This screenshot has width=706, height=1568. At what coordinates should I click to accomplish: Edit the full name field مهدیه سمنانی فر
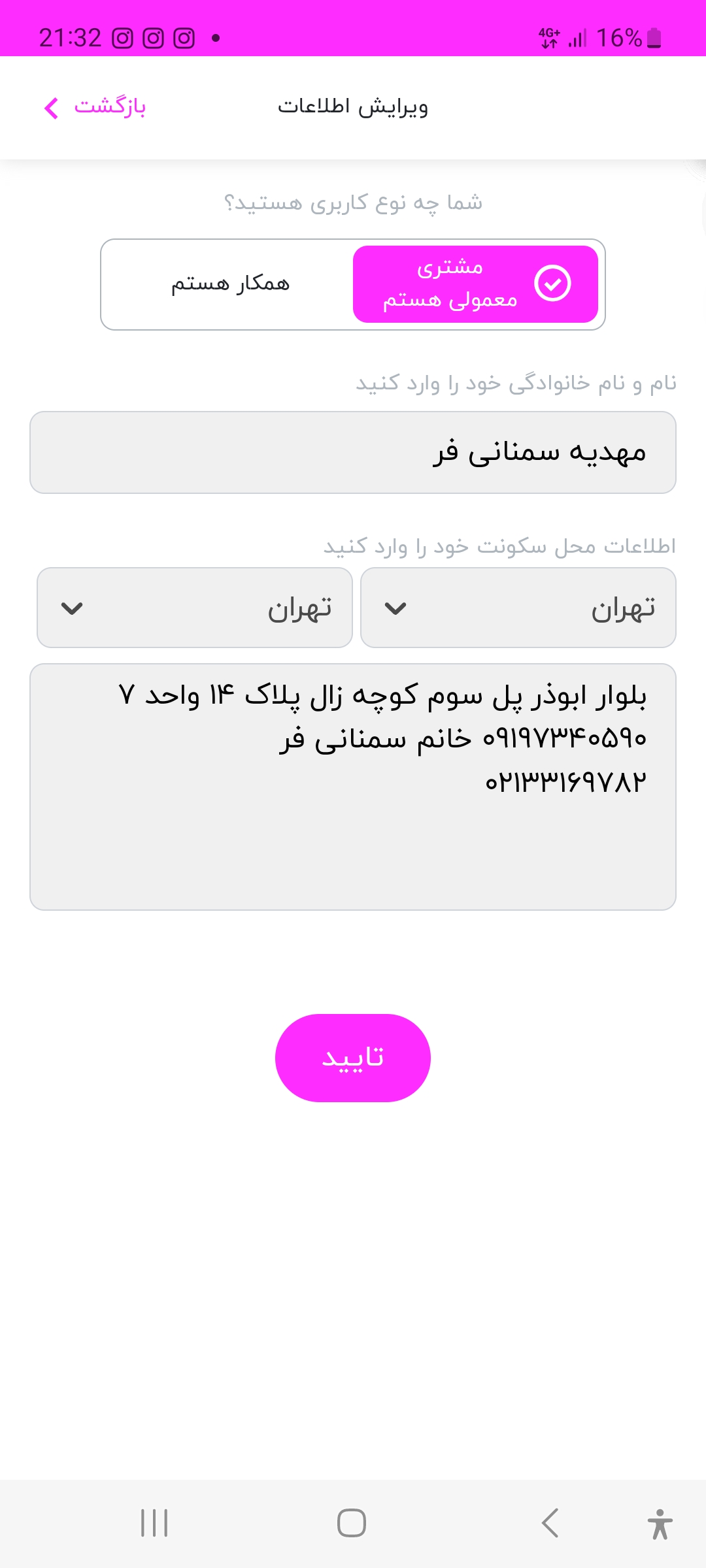(x=353, y=452)
